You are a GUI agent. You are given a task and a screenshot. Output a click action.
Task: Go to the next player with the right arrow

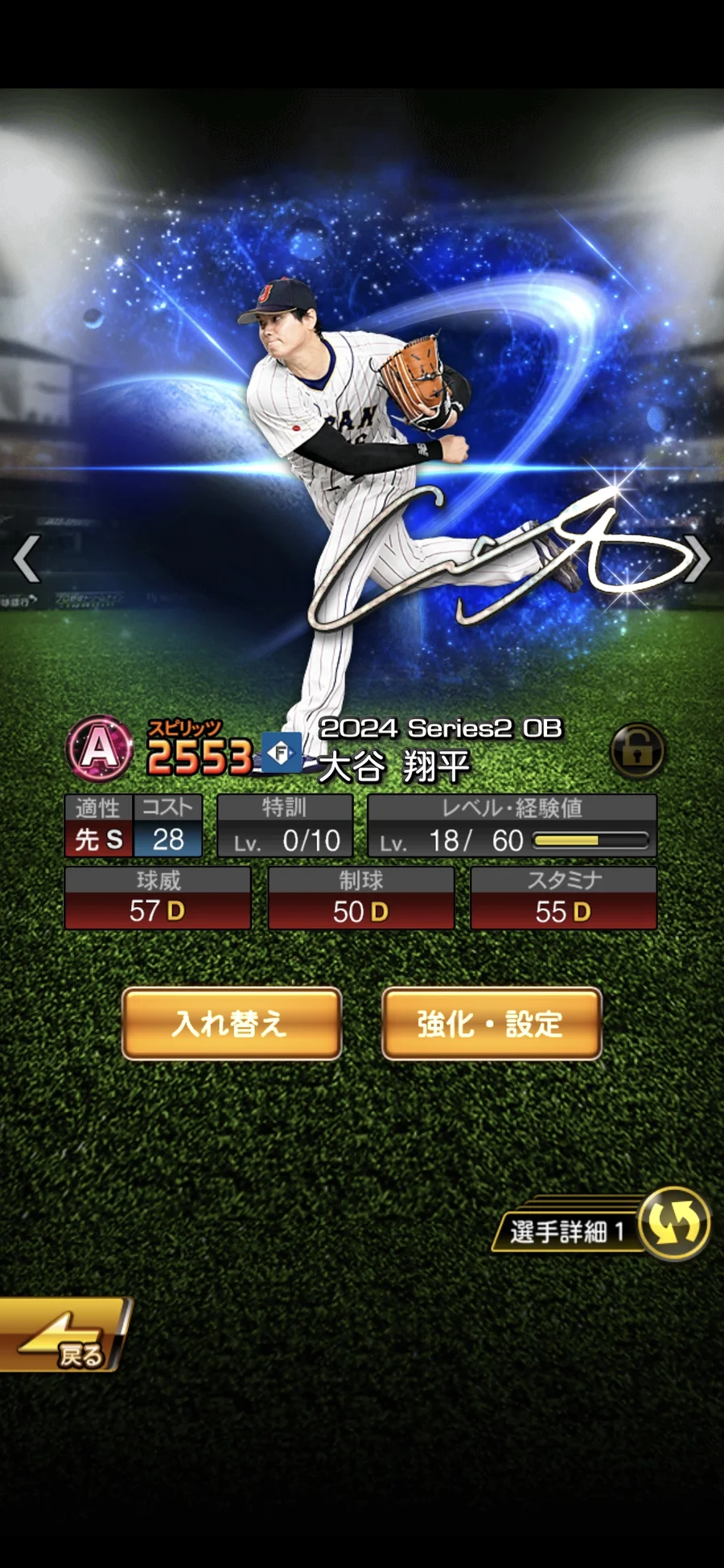697,558
